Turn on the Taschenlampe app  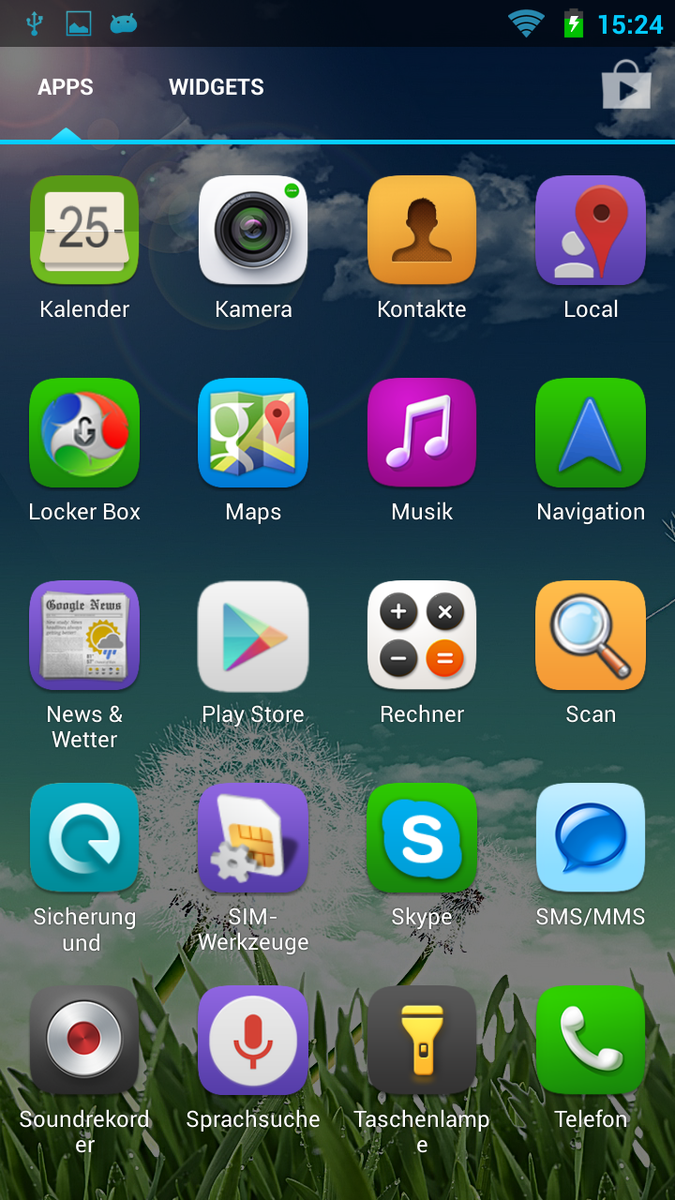tap(422, 1040)
